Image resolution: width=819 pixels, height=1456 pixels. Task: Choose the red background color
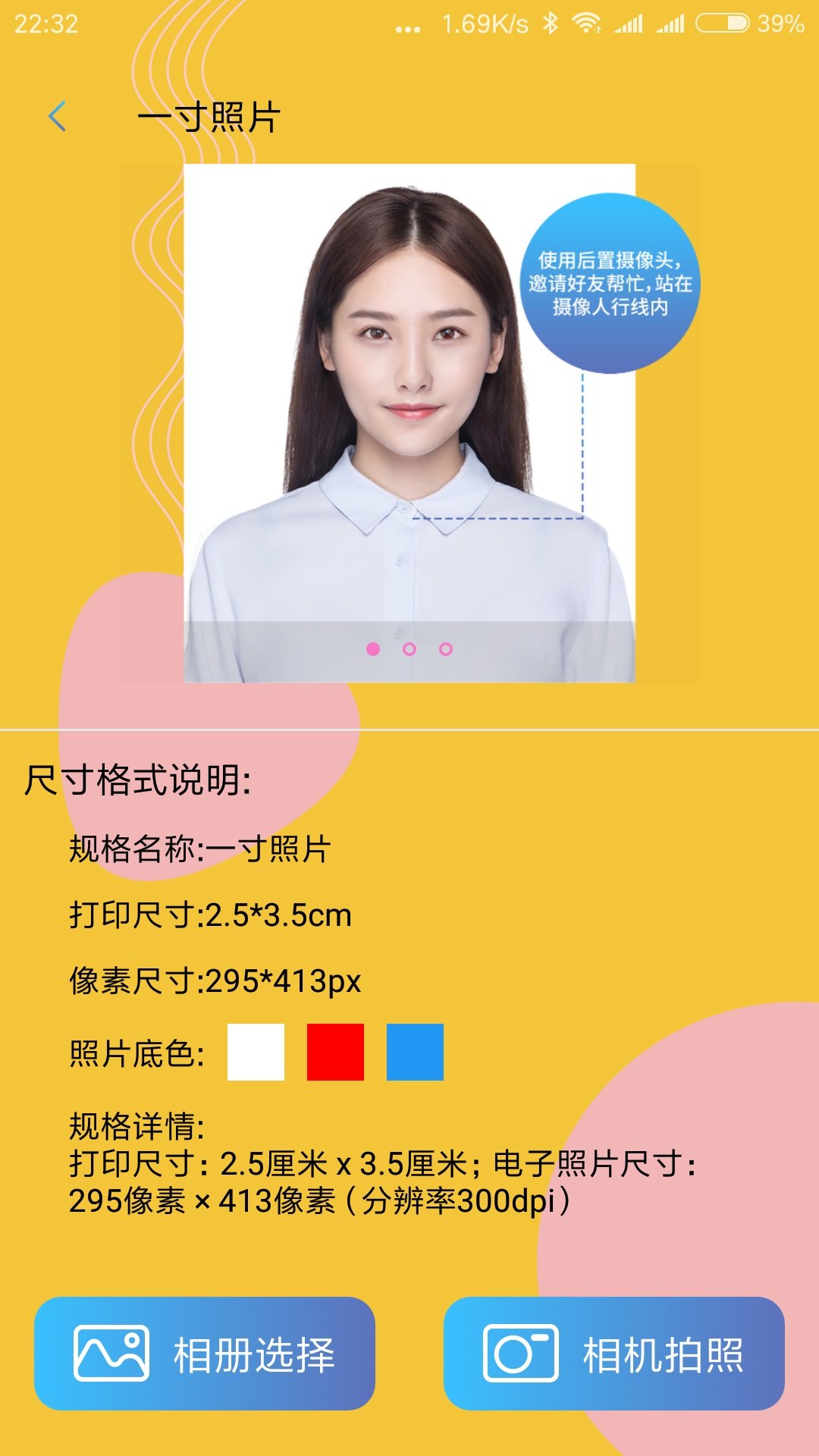tap(335, 1052)
